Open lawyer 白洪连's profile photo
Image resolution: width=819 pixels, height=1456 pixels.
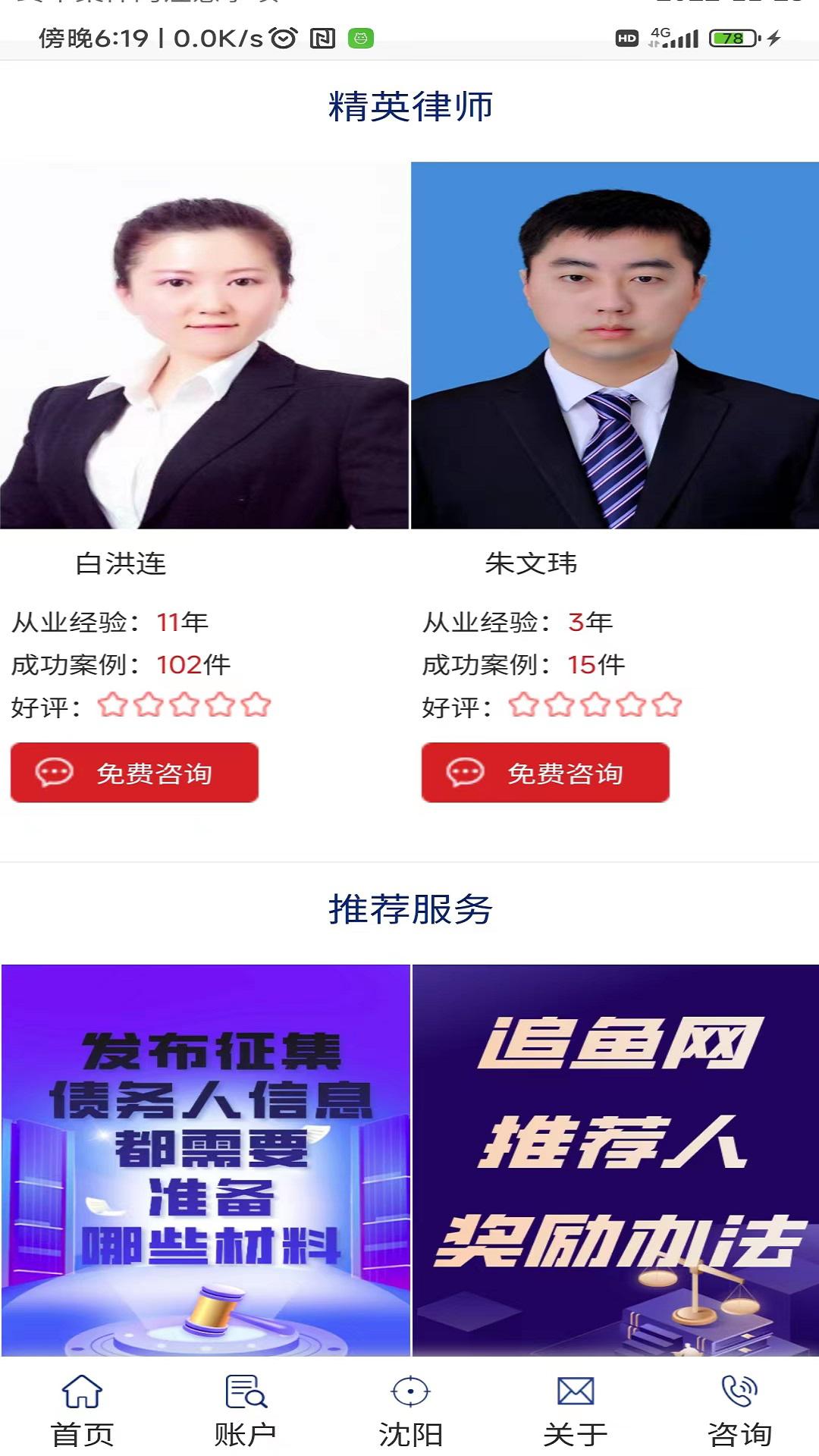(x=205, y=345)
